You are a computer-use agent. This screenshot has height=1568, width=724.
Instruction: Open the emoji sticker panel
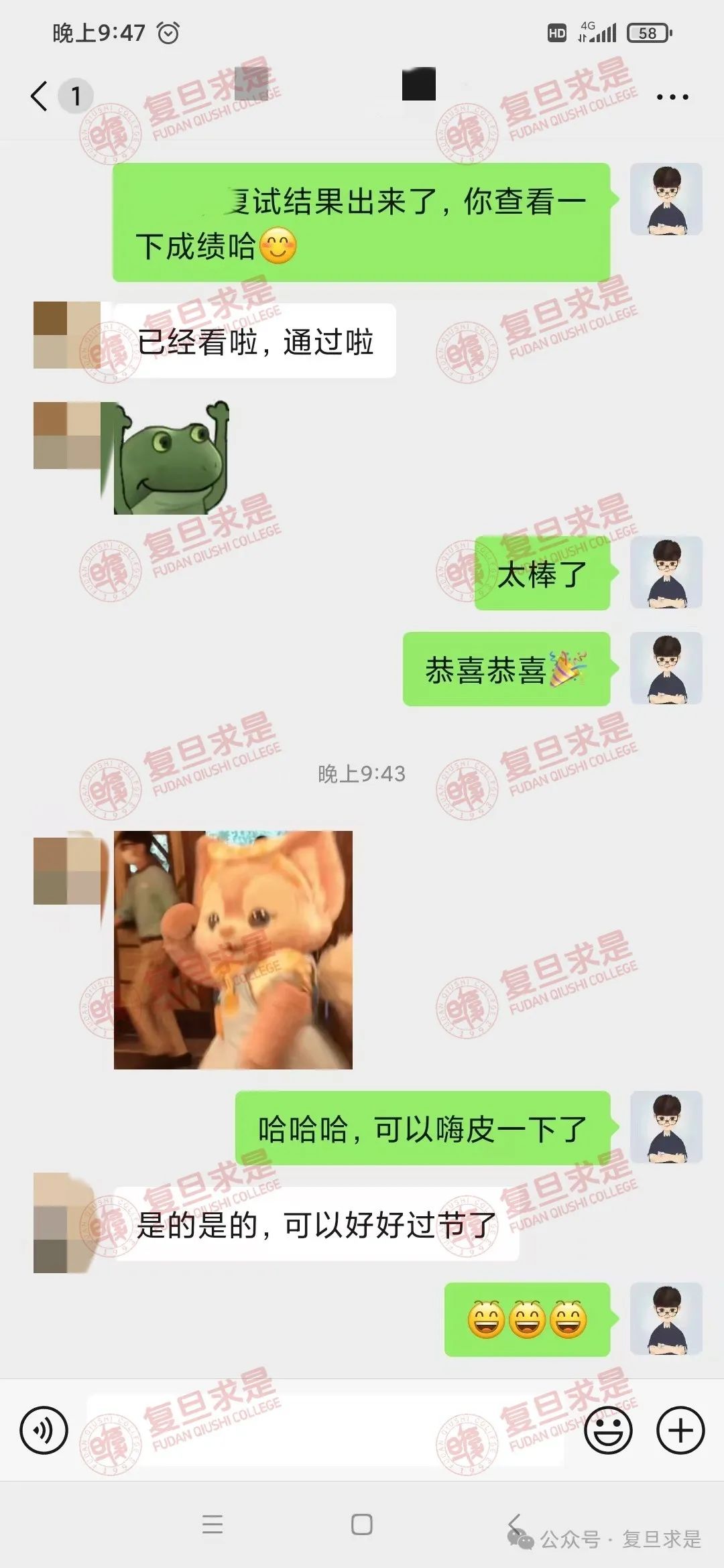tap(609, 1431)
